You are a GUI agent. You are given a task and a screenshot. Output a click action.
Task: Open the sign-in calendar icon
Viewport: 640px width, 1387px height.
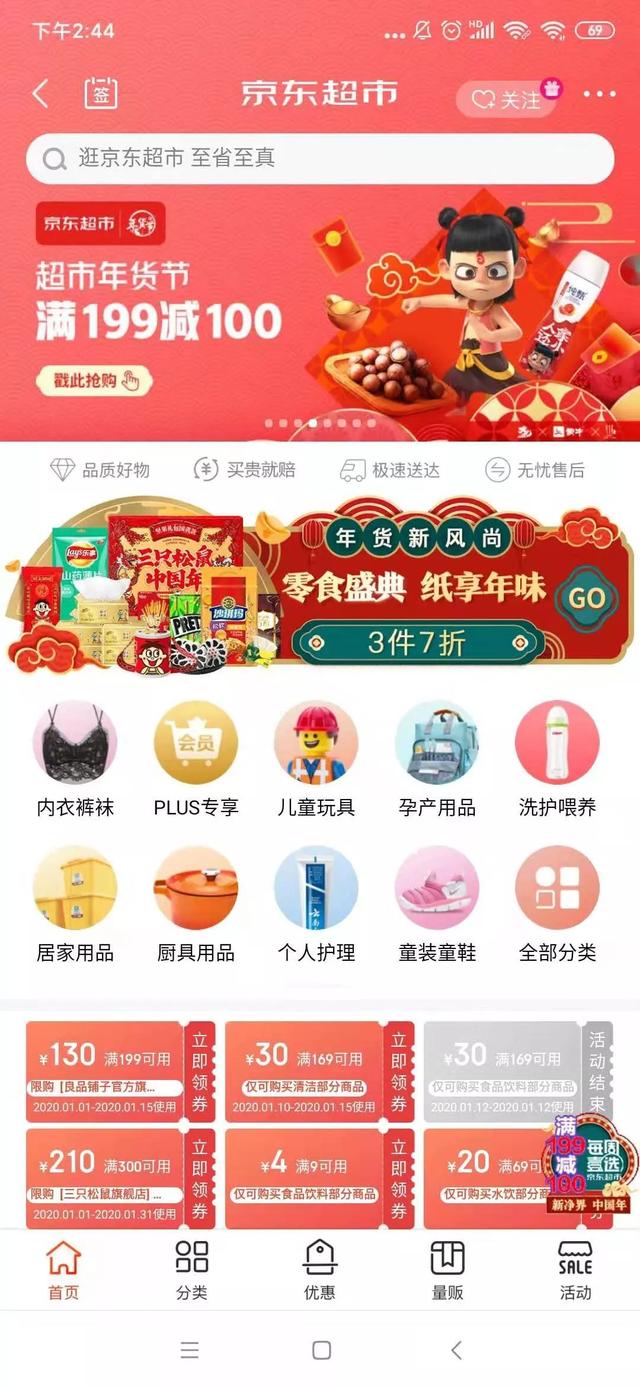100,93
